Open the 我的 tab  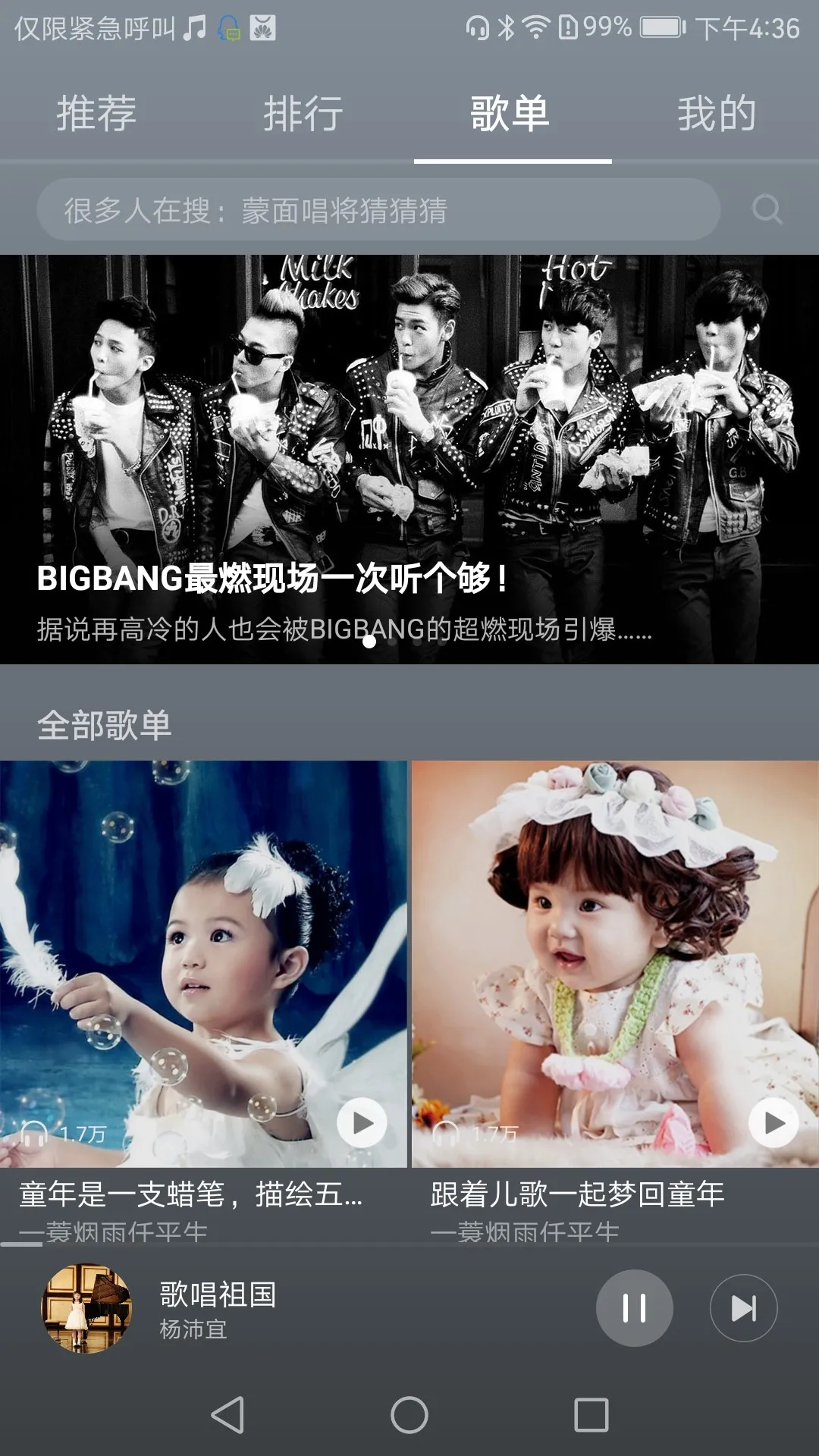pyautogui.click(x=717, y=114)
